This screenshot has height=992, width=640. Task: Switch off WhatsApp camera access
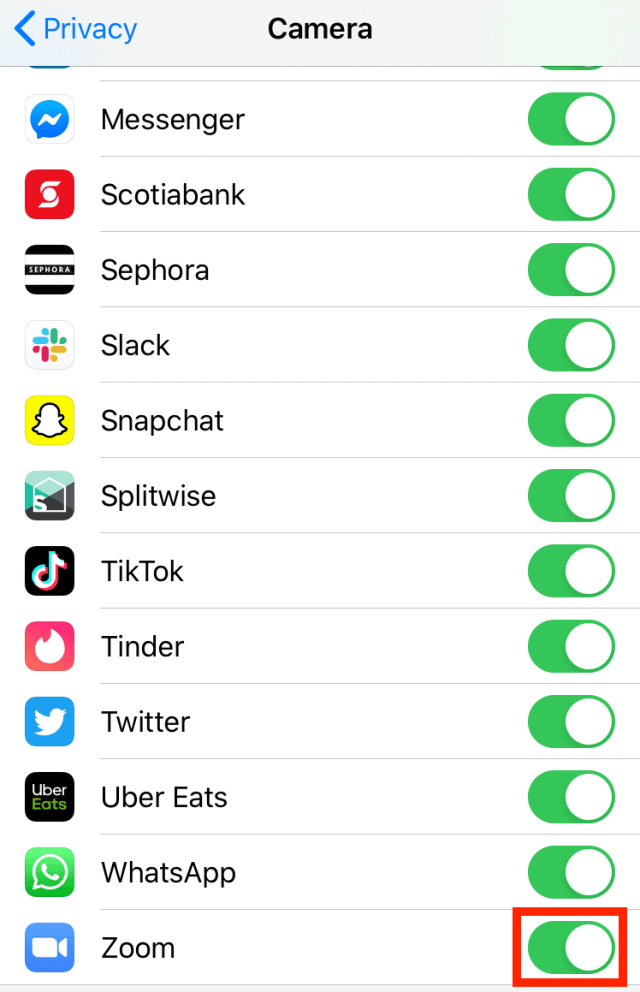click(x=570, y=872)
